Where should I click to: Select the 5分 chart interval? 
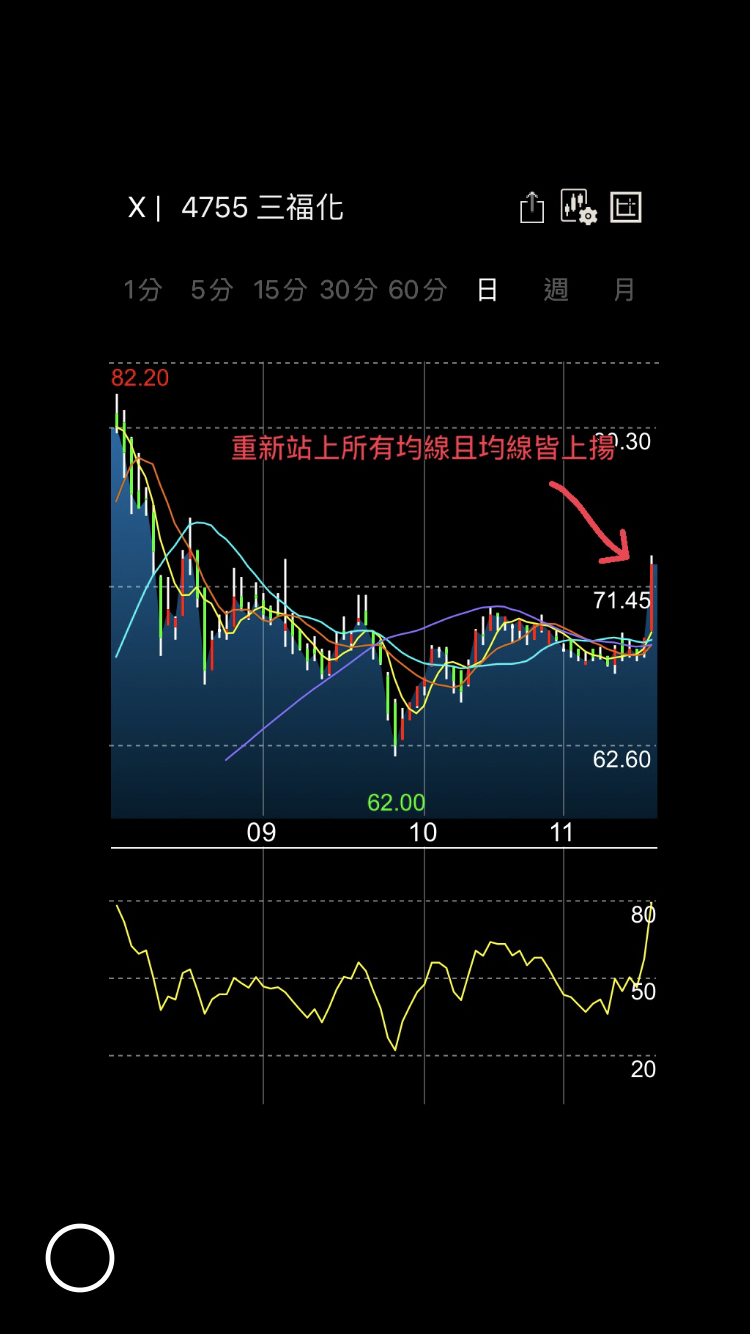pos(211,290)
